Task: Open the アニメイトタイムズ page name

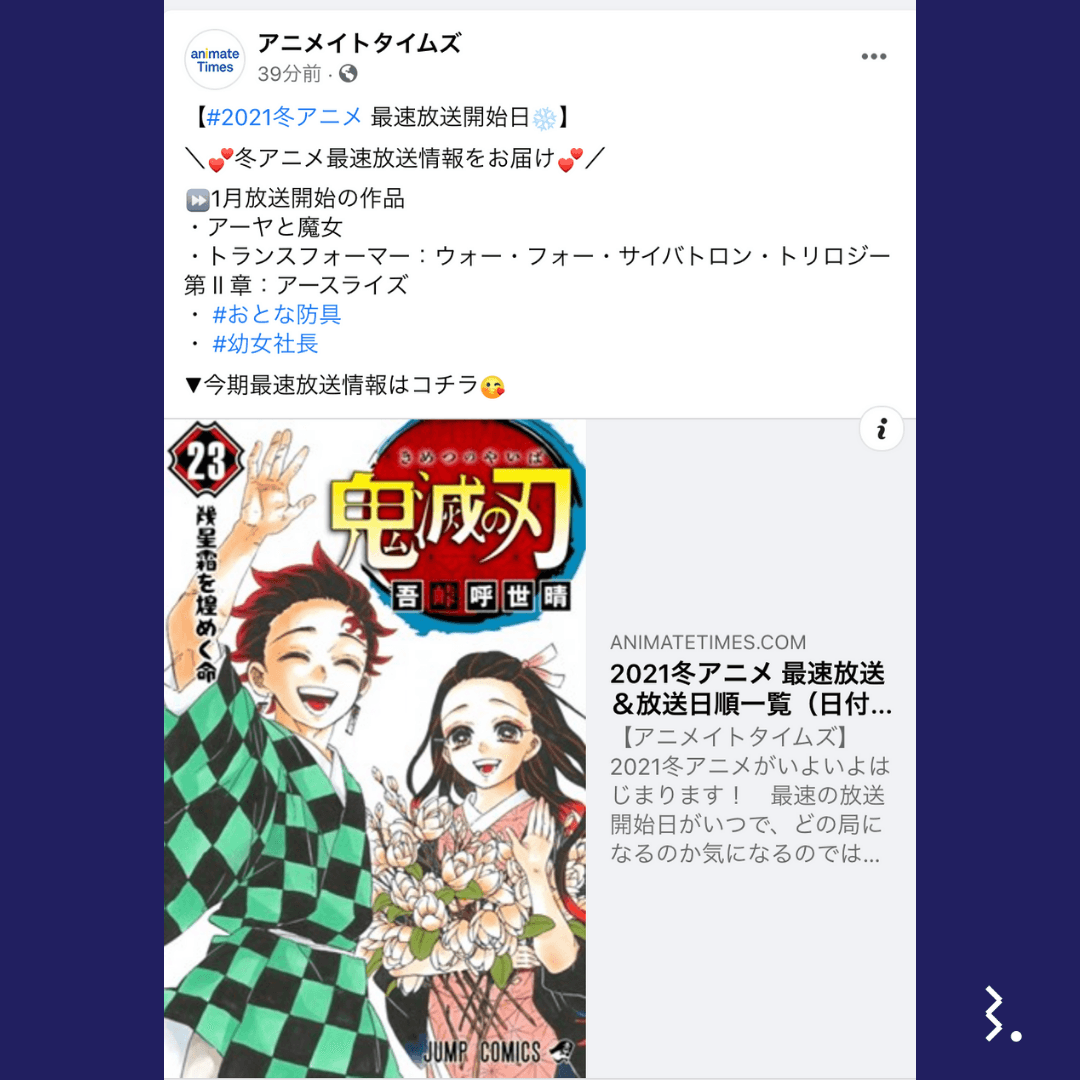Action: [359, 43]
